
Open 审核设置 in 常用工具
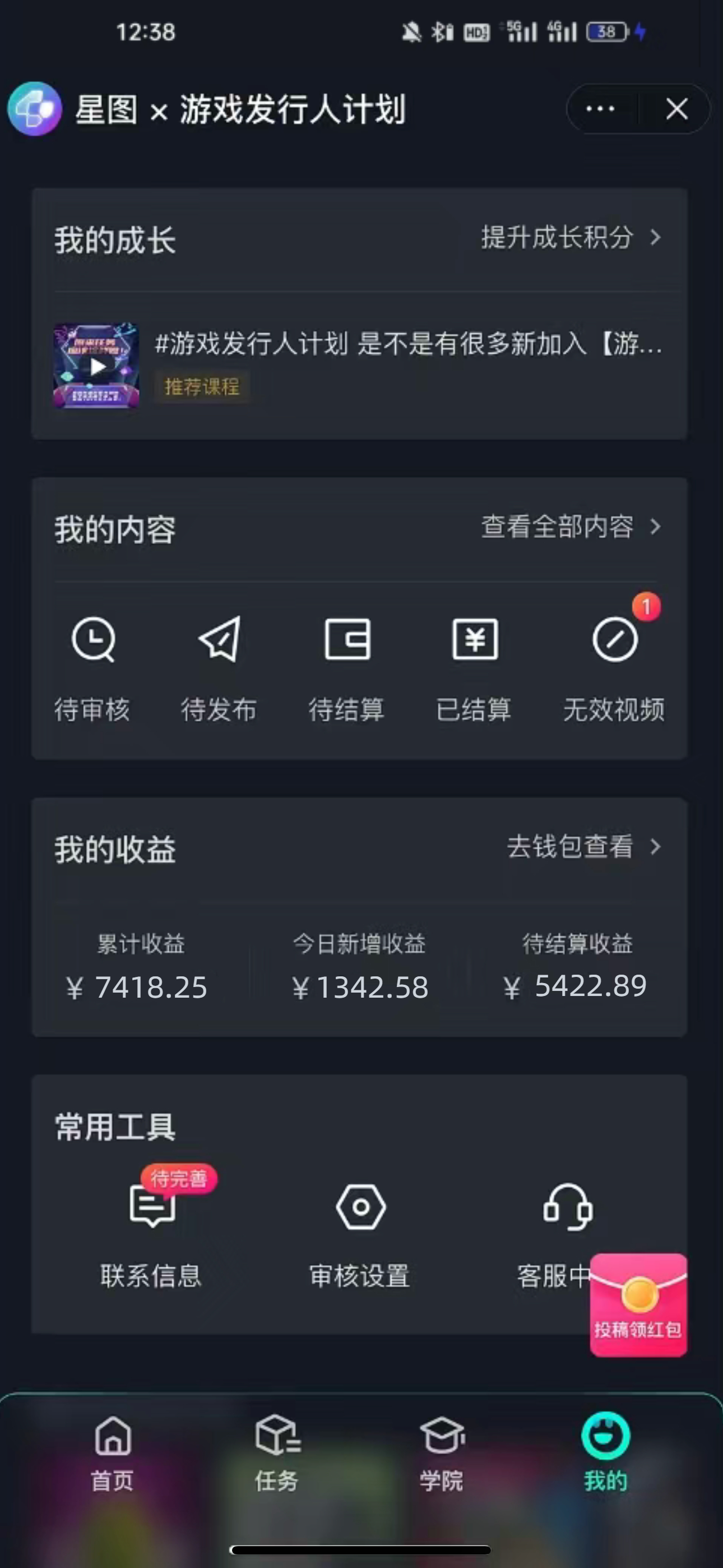click(x=360, y=1230)
